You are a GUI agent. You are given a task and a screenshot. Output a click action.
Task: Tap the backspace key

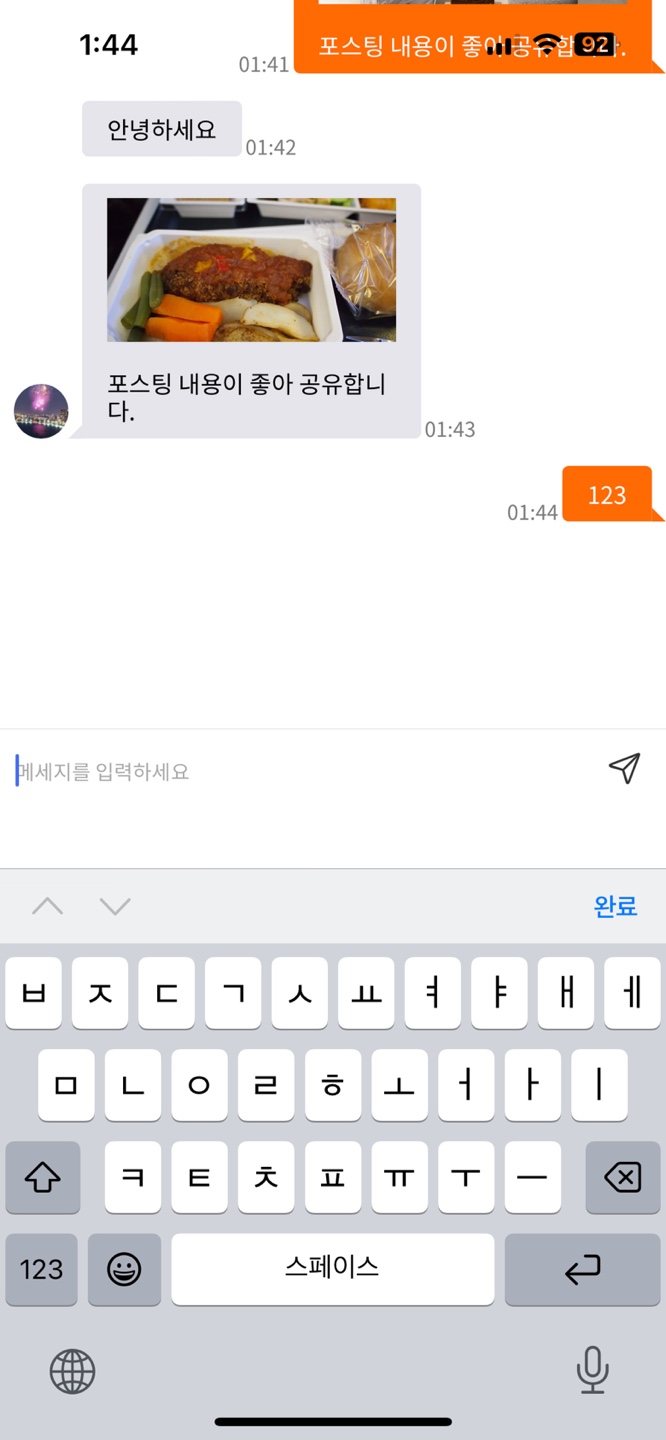[622, 1178]
